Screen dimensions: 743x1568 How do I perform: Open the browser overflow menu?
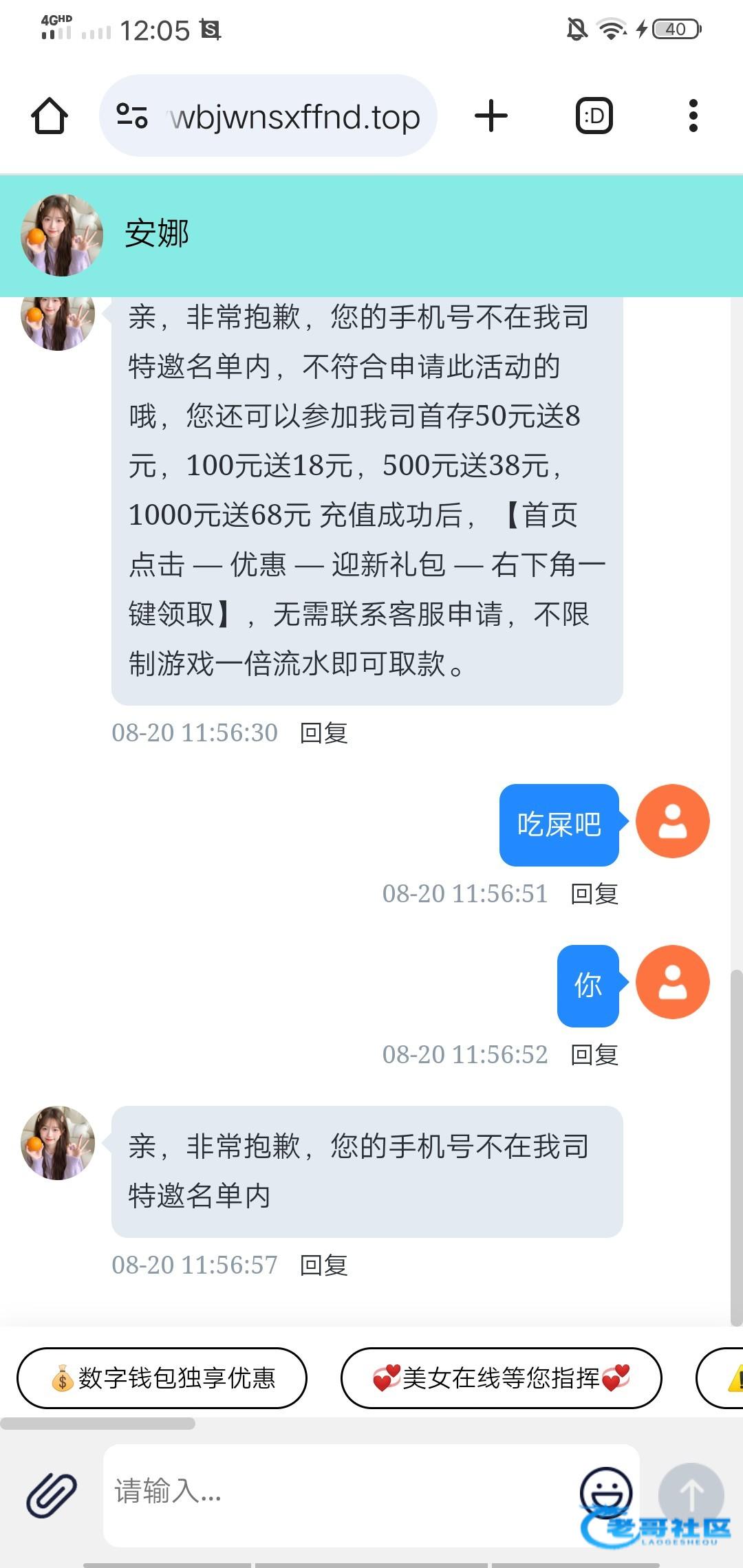pyautogui.click(x=693, y=116)
